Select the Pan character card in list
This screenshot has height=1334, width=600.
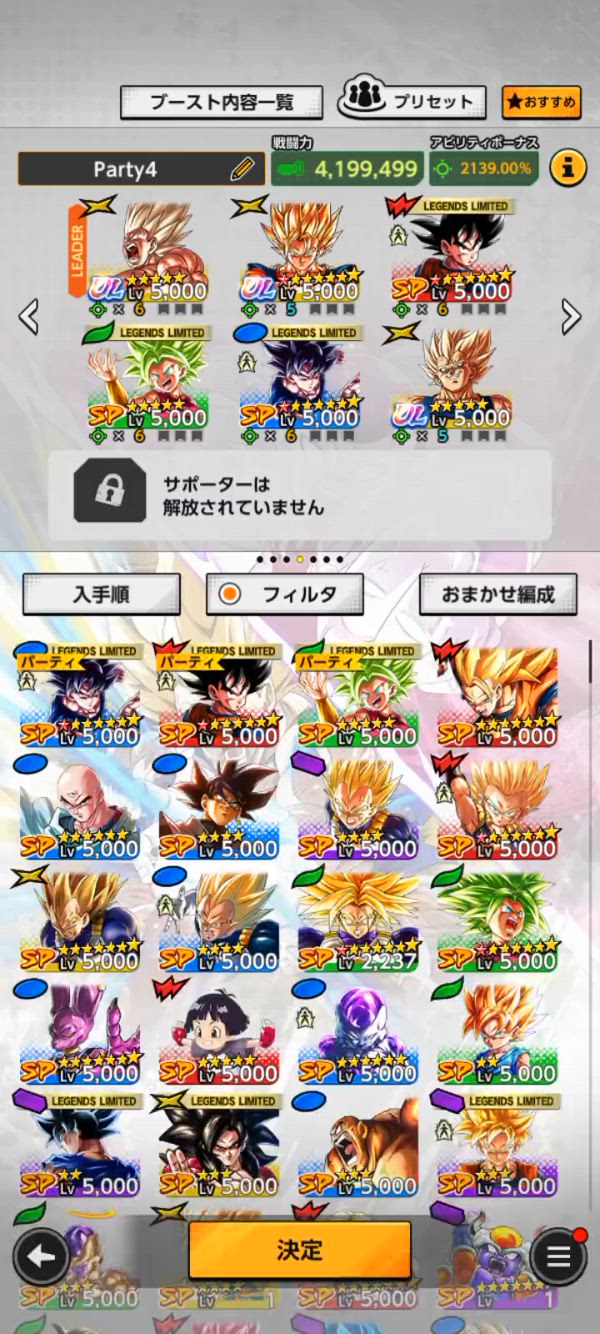pyautogui.click(x=218, y=1033)
